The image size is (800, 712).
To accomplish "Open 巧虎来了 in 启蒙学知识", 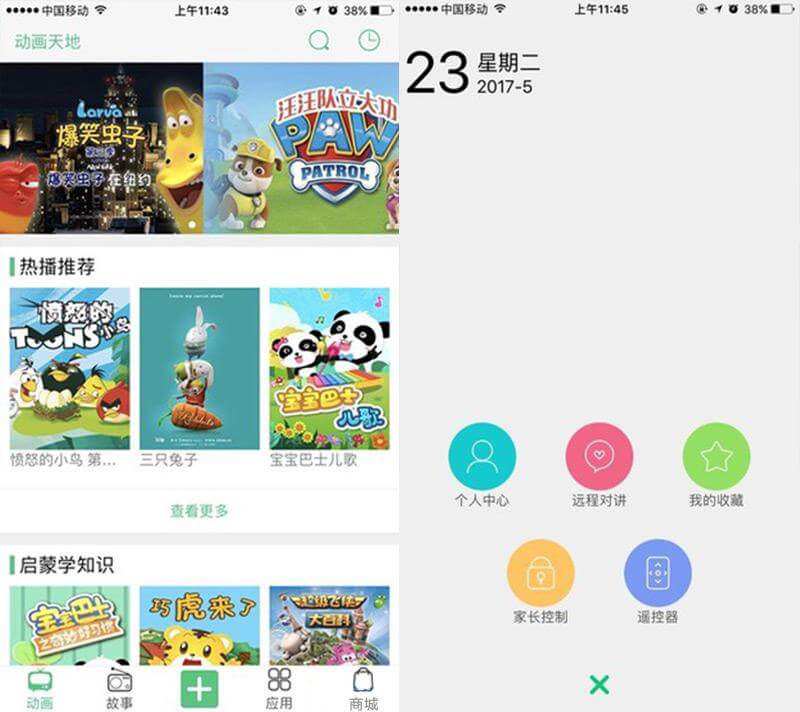I will pos(199,625).
